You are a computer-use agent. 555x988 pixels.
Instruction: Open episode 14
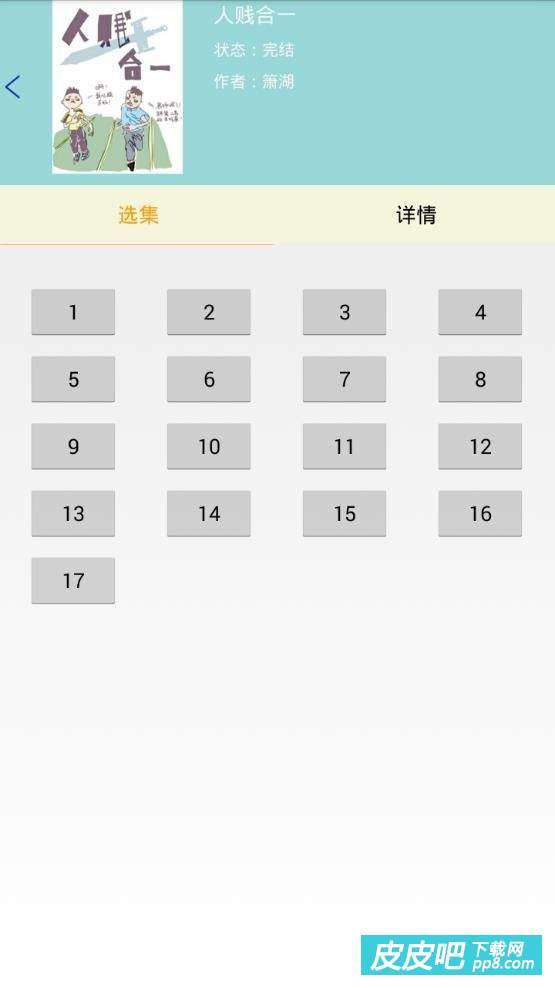point(209,514)
